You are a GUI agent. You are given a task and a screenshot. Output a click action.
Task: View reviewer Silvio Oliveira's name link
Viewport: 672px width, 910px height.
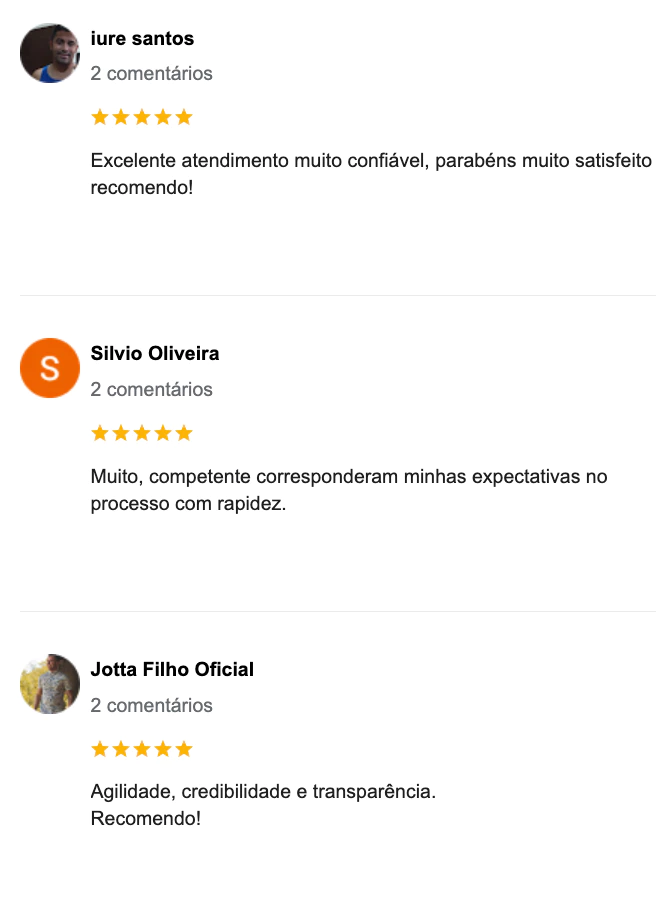[x=155, y=354]
